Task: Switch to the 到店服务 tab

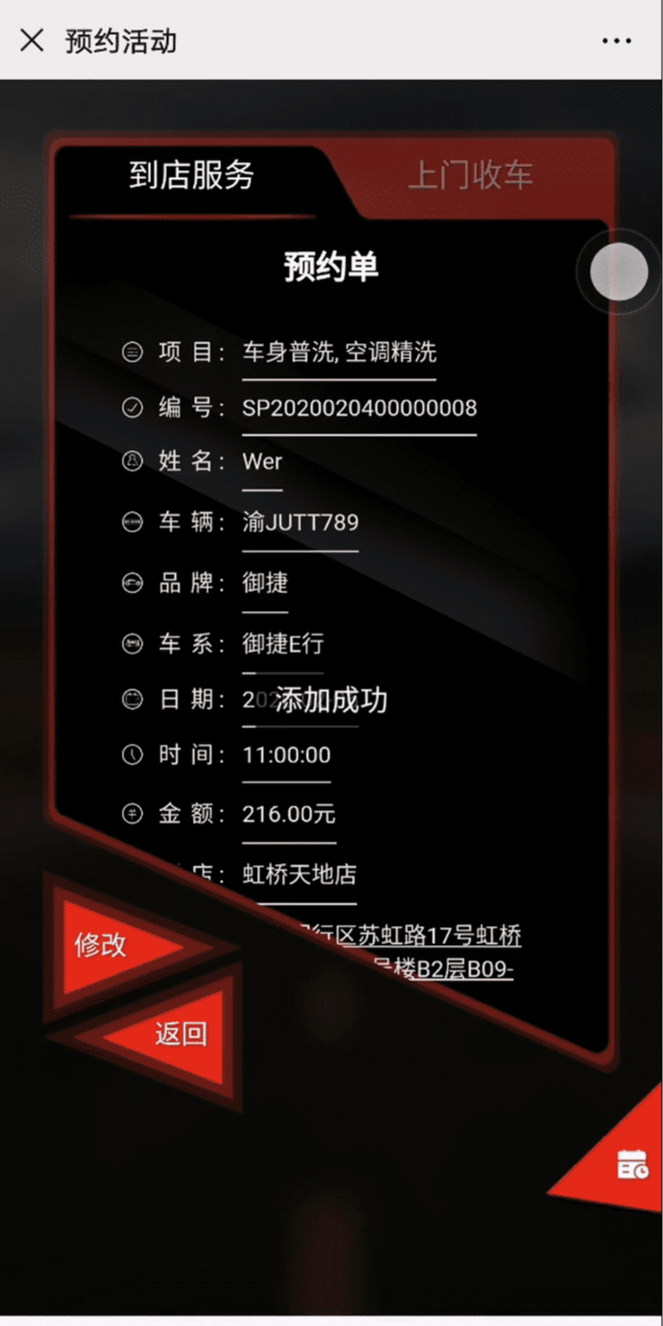Action: (x=192, y=176)
